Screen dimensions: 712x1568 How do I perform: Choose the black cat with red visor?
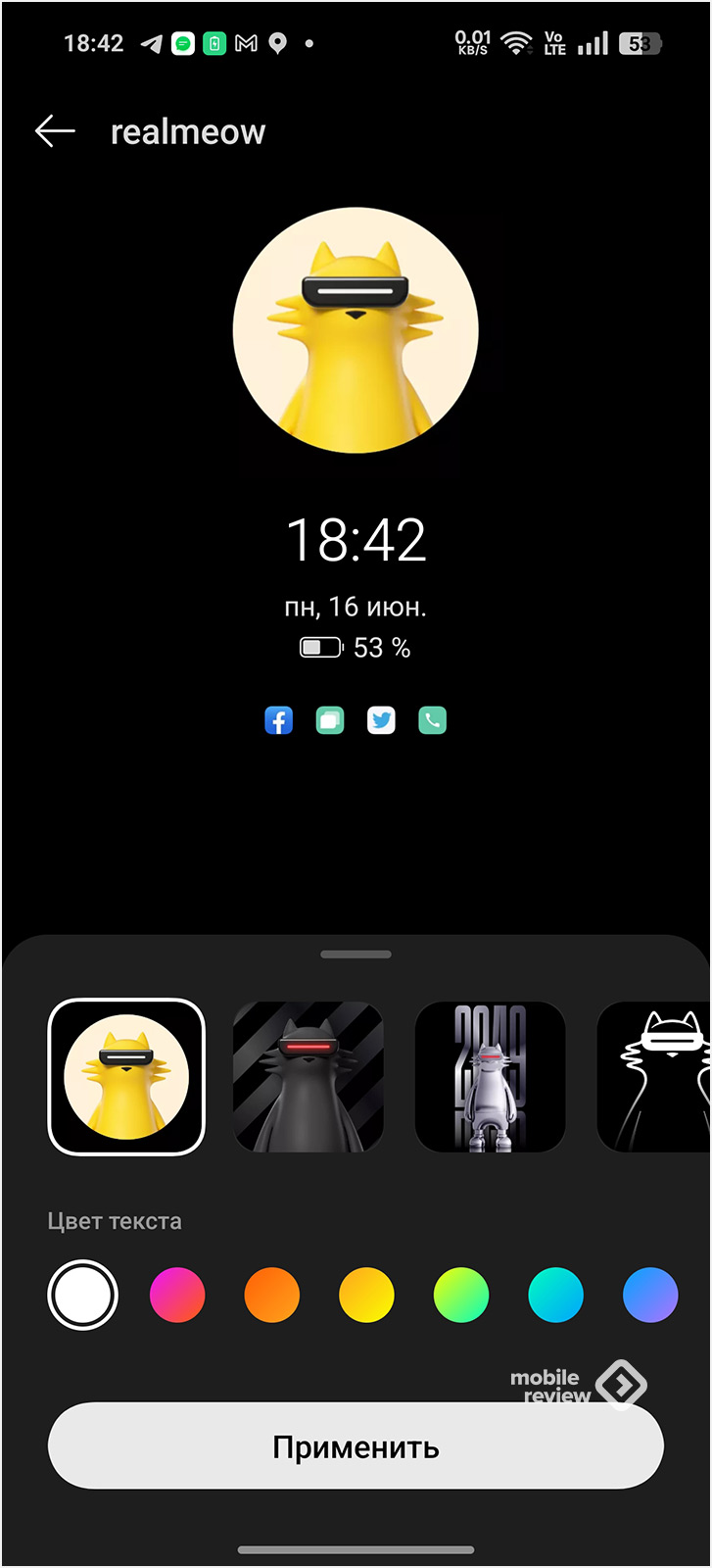309,1077
